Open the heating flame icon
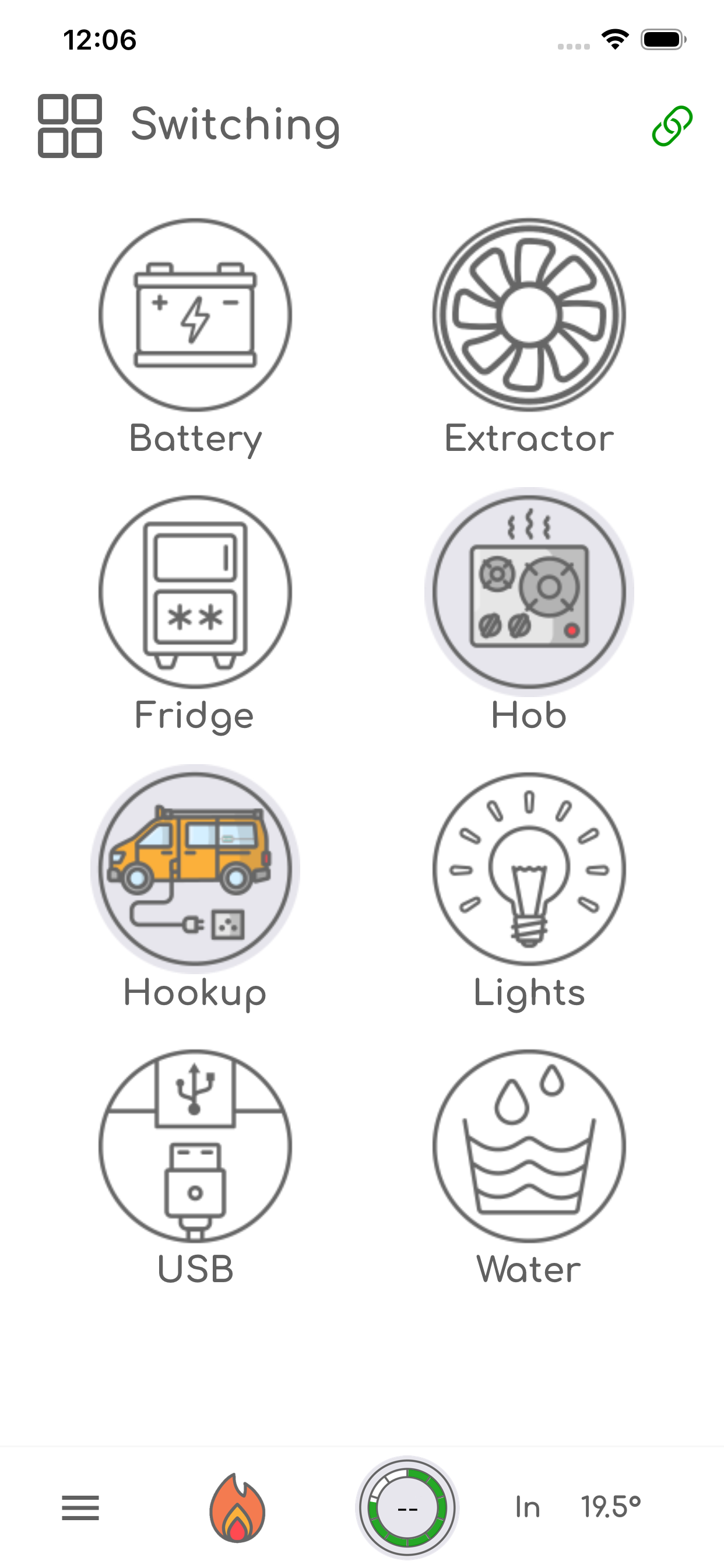 pyautogui.click(x=237, y=1508)
